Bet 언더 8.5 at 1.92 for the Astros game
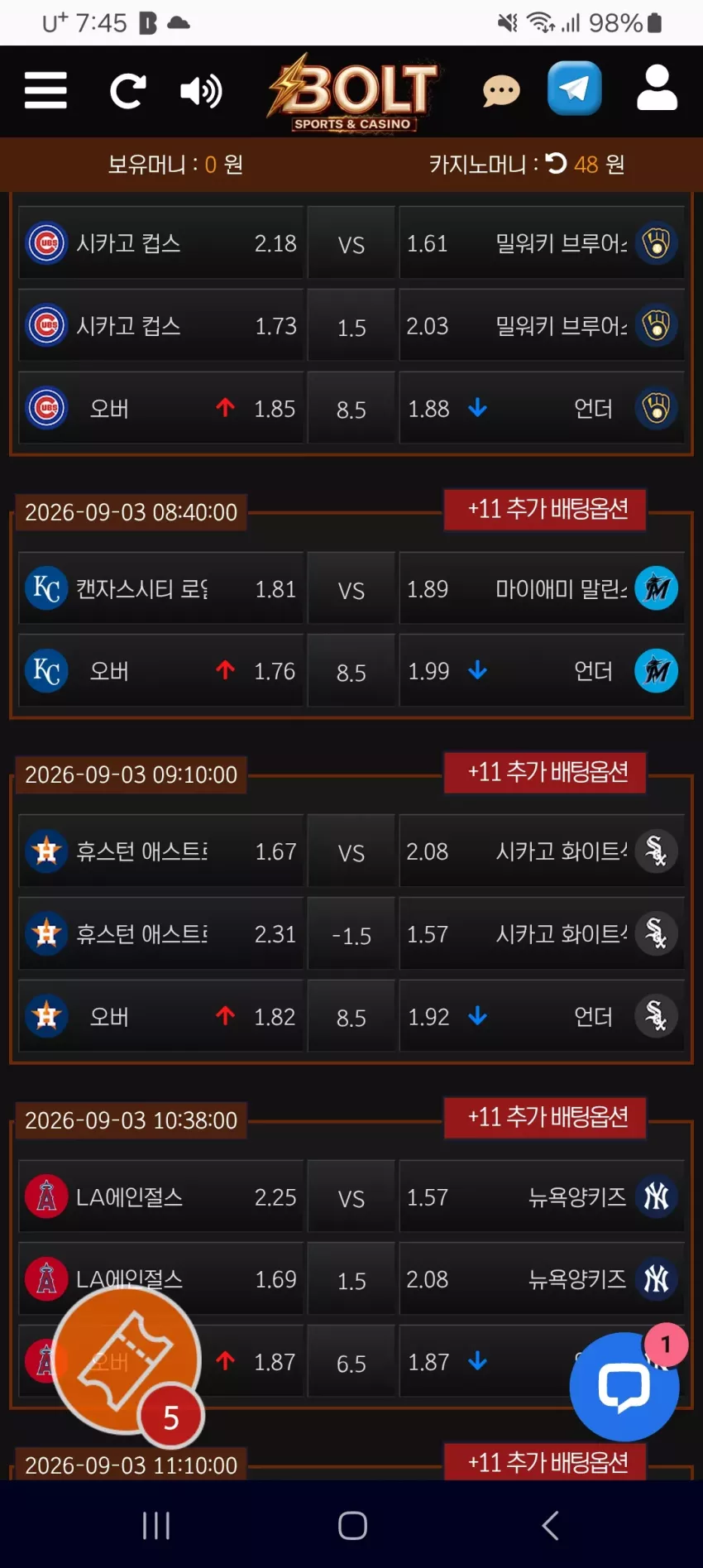703x1568 pixels. tap(542, 1016)
